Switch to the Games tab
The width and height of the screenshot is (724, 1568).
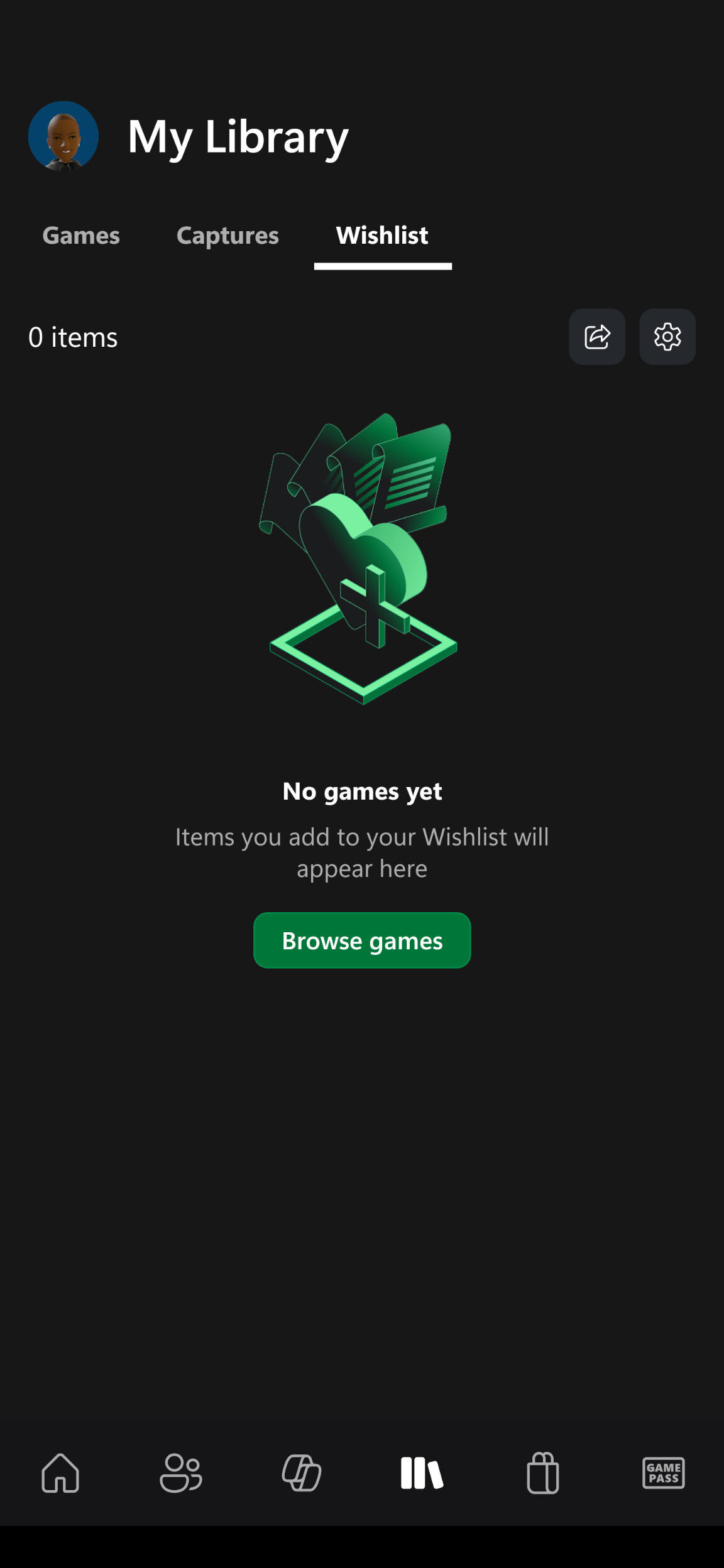[81, 236]
